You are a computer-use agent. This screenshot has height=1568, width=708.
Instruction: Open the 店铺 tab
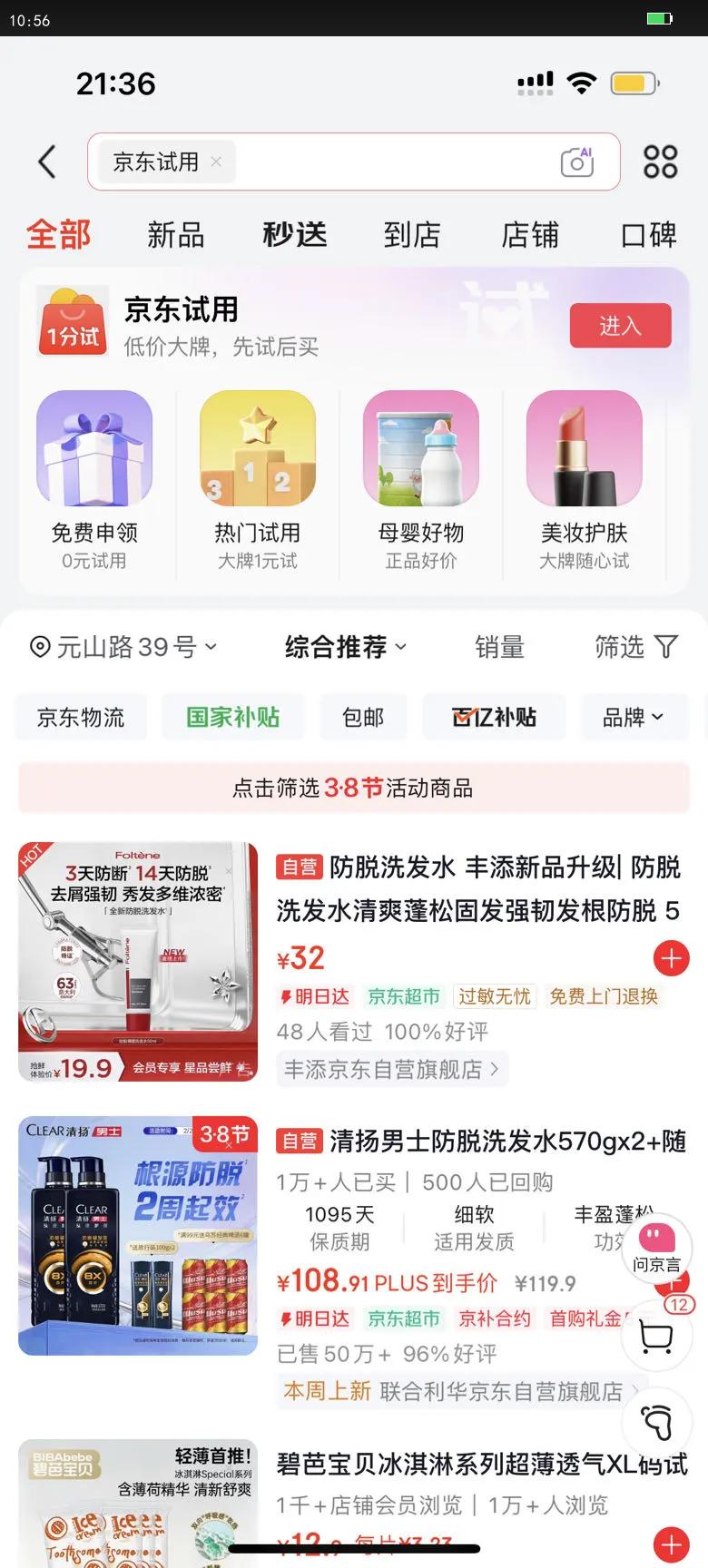pos(530,235)
